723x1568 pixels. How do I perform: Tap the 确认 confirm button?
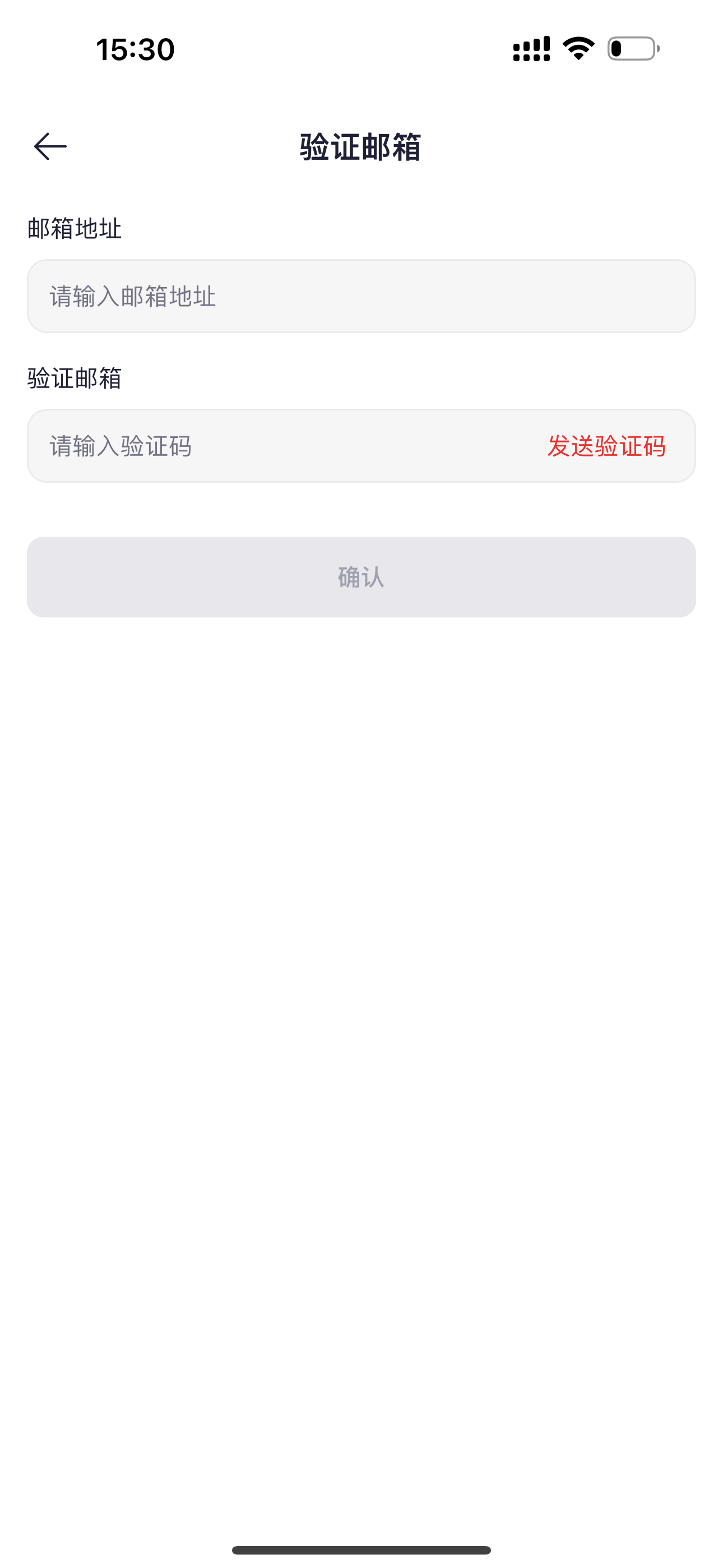coord(360,577)
